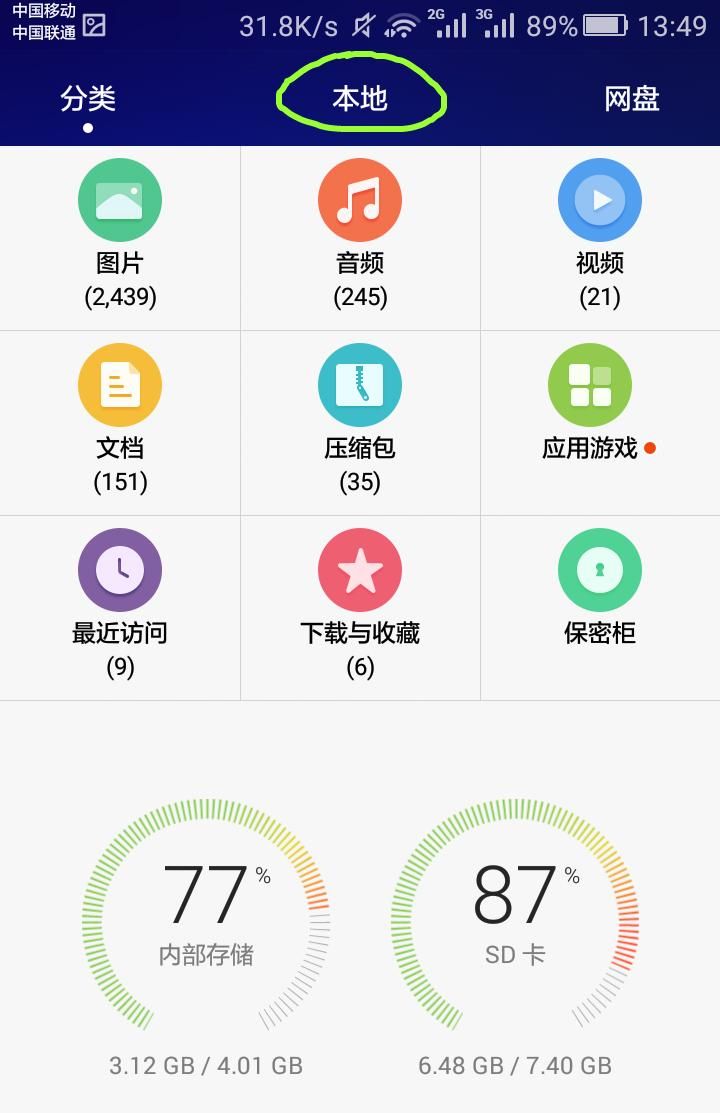Switch to the 网盘 (Cloud drive) tab

point(632,98)
